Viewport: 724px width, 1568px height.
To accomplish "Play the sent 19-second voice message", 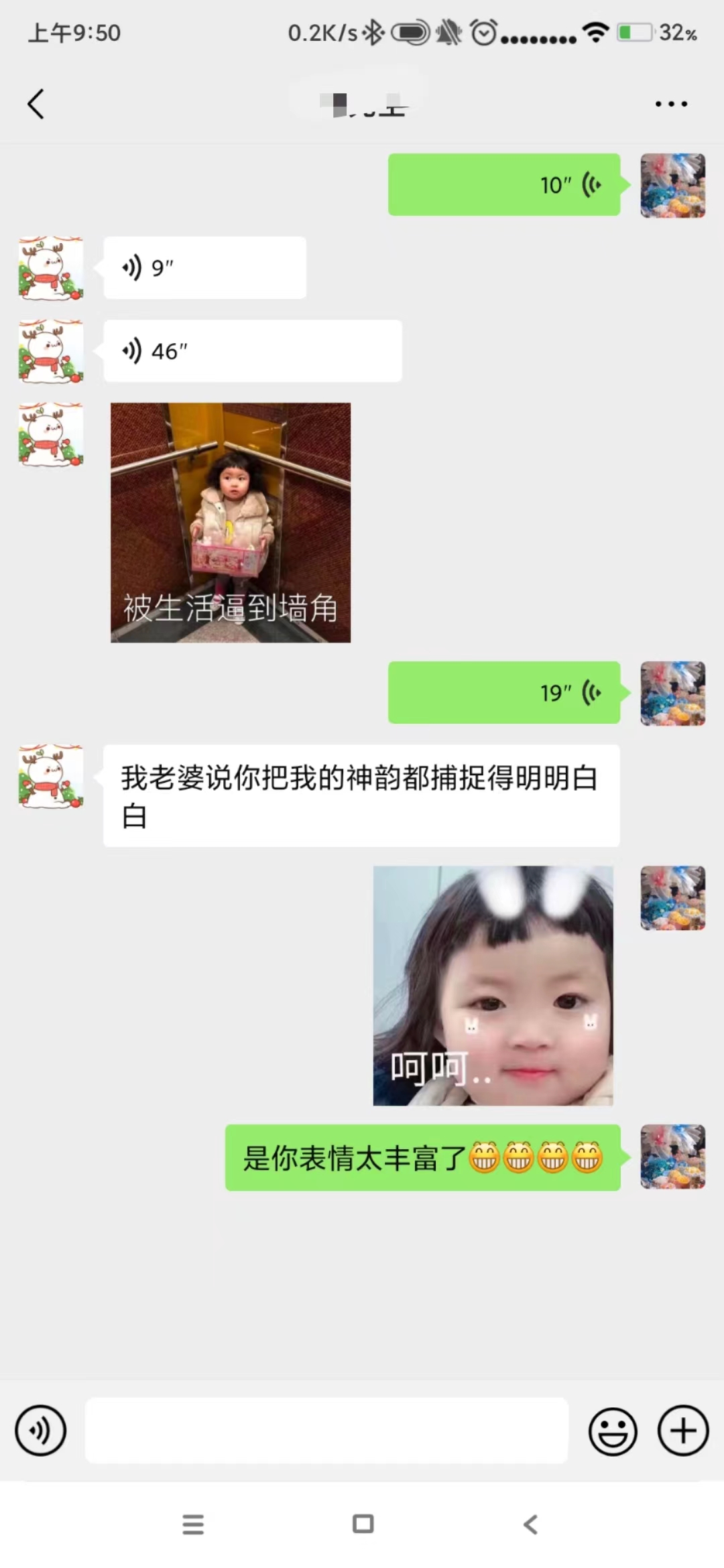I will (504, 692).
